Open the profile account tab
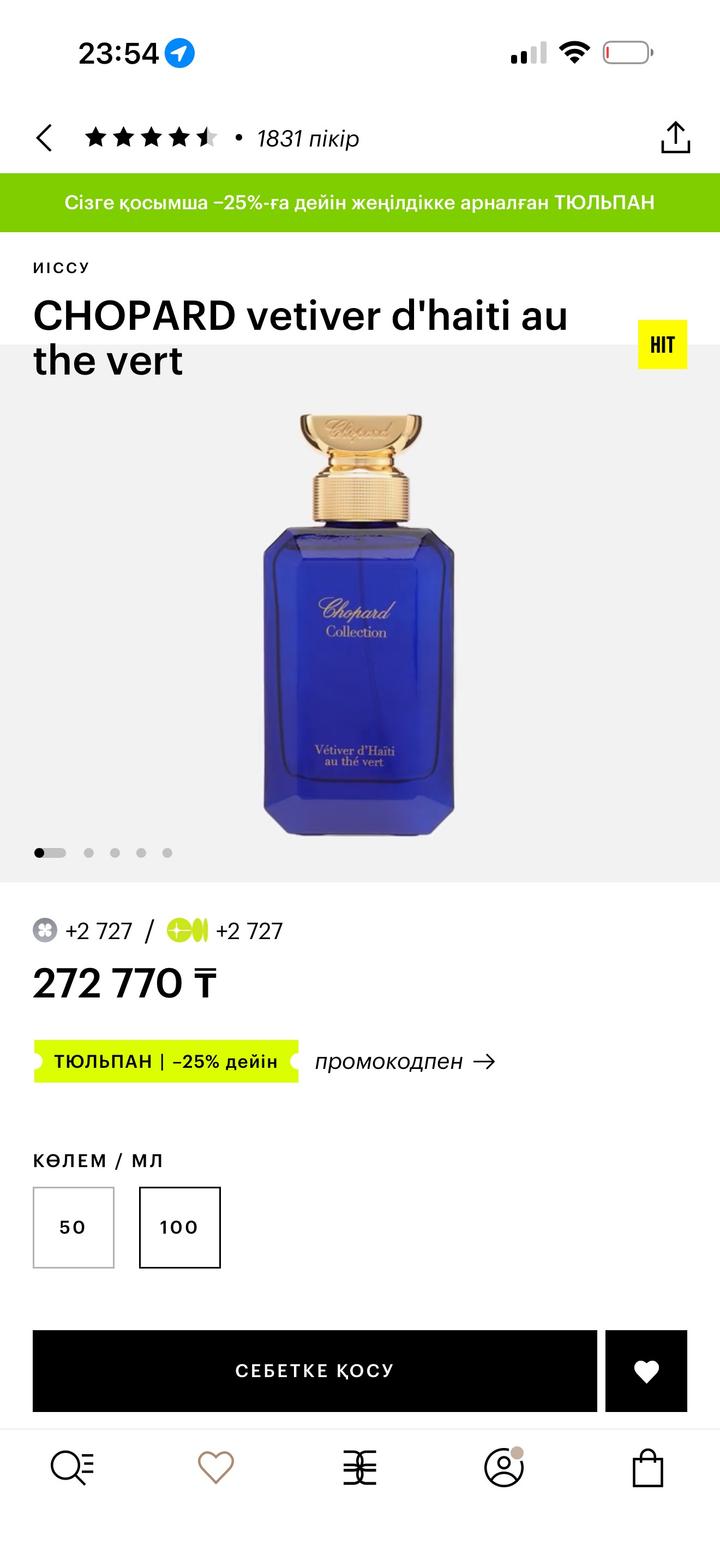Screen dimensions: 720x1564 pyautogui.click(x=504, y=1467)
